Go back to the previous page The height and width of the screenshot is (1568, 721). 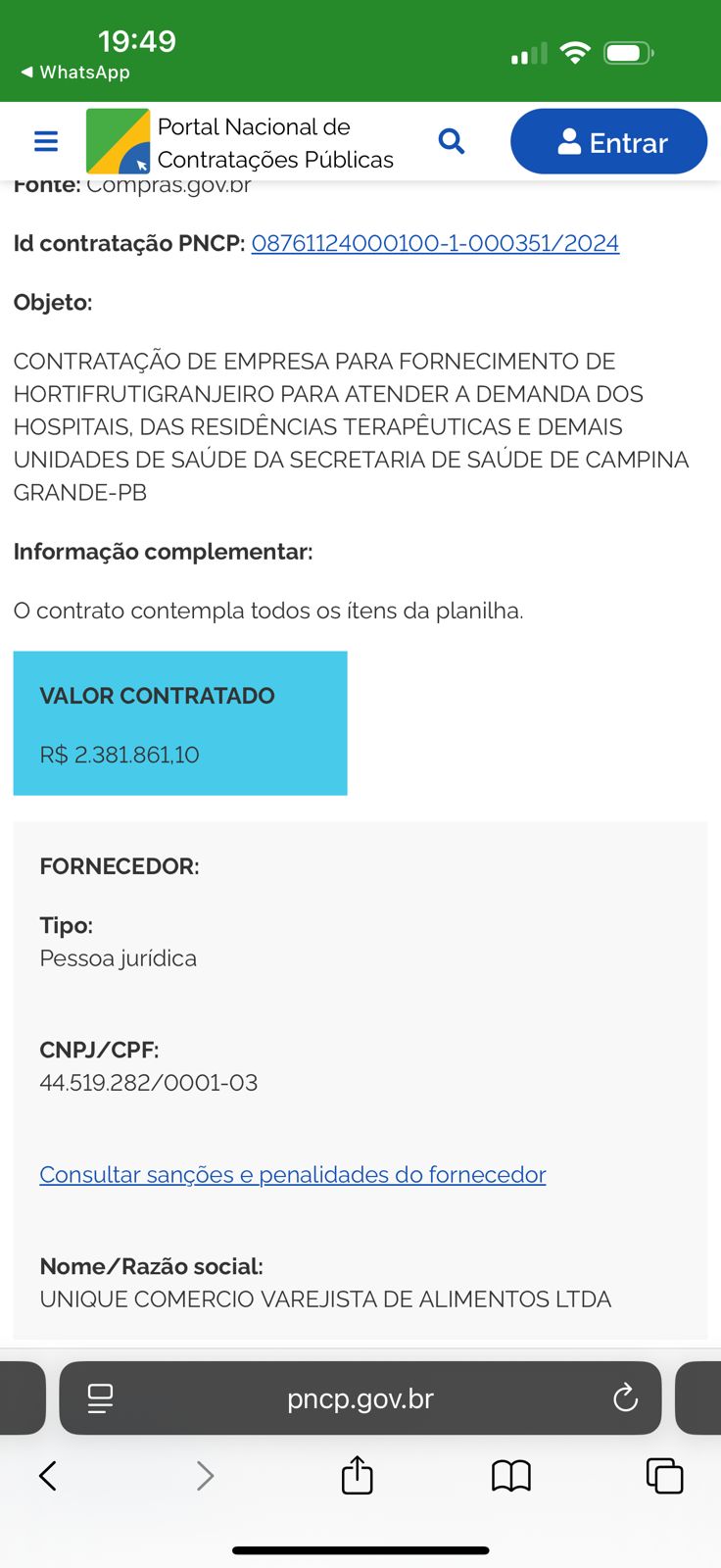(47, 1475)
